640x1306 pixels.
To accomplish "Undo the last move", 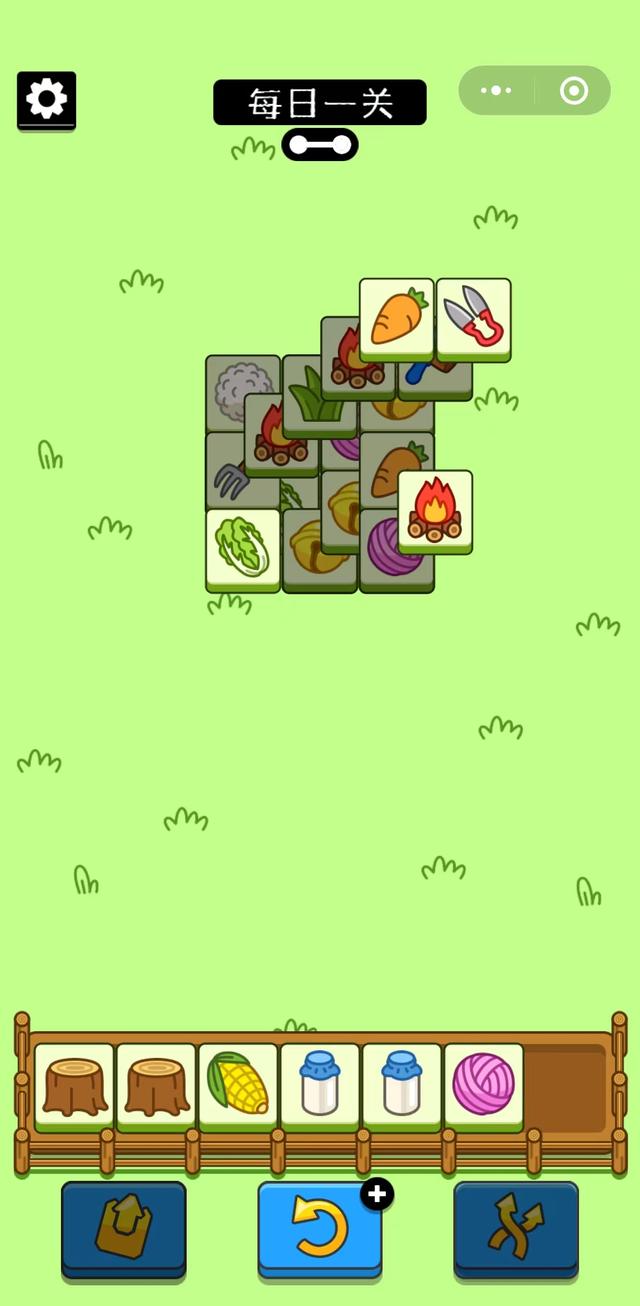I will click(319, 1229).
